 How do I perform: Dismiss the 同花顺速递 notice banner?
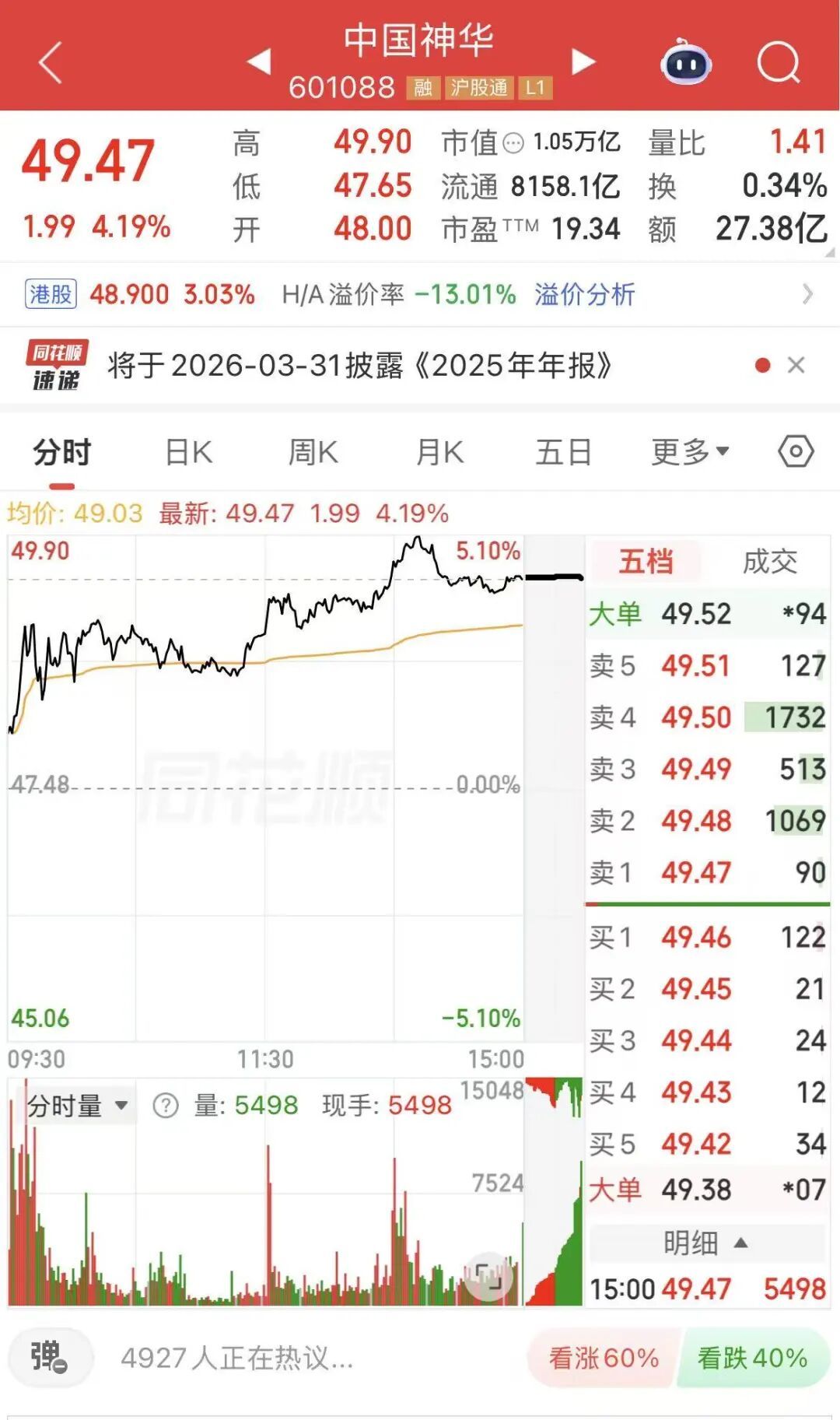click(796, 365)
